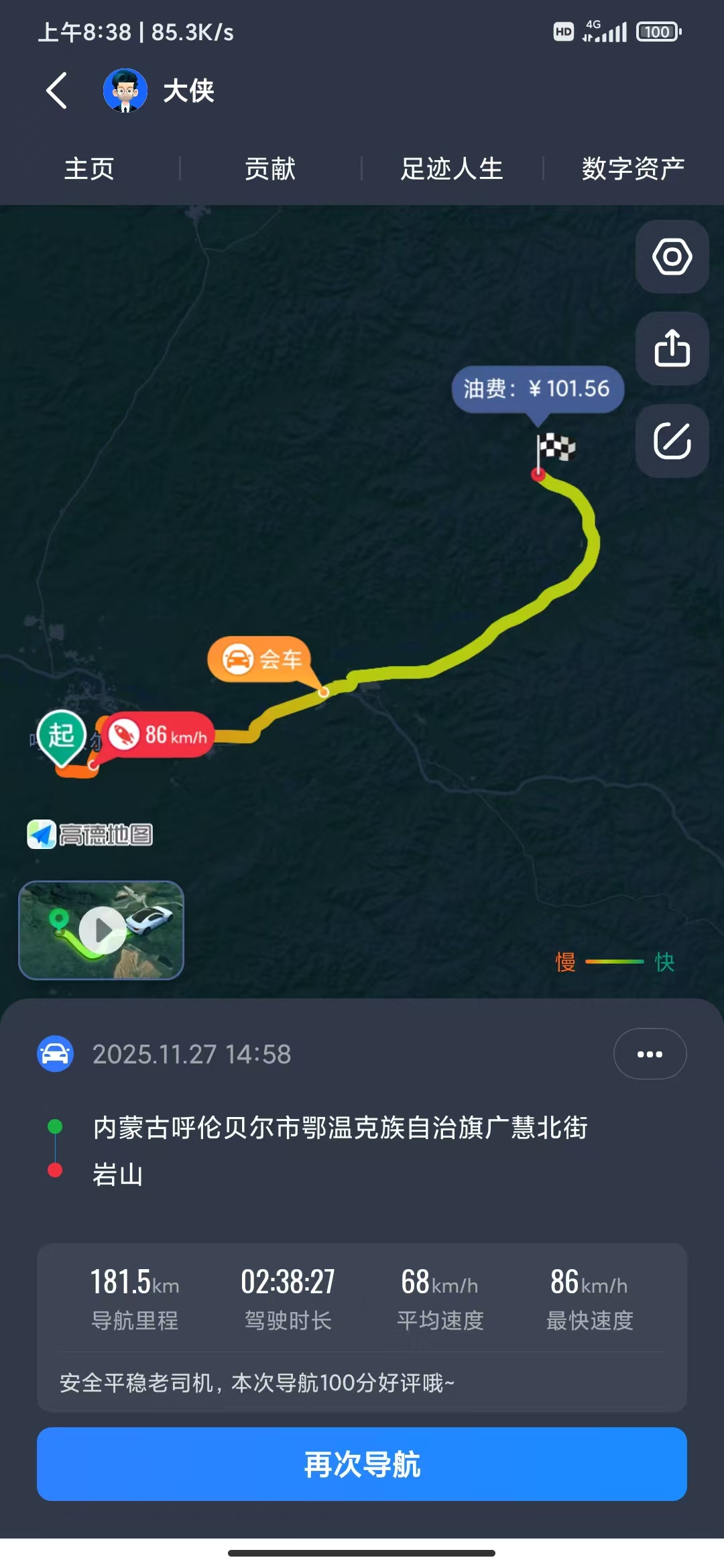Go back with the arrow

57,90
